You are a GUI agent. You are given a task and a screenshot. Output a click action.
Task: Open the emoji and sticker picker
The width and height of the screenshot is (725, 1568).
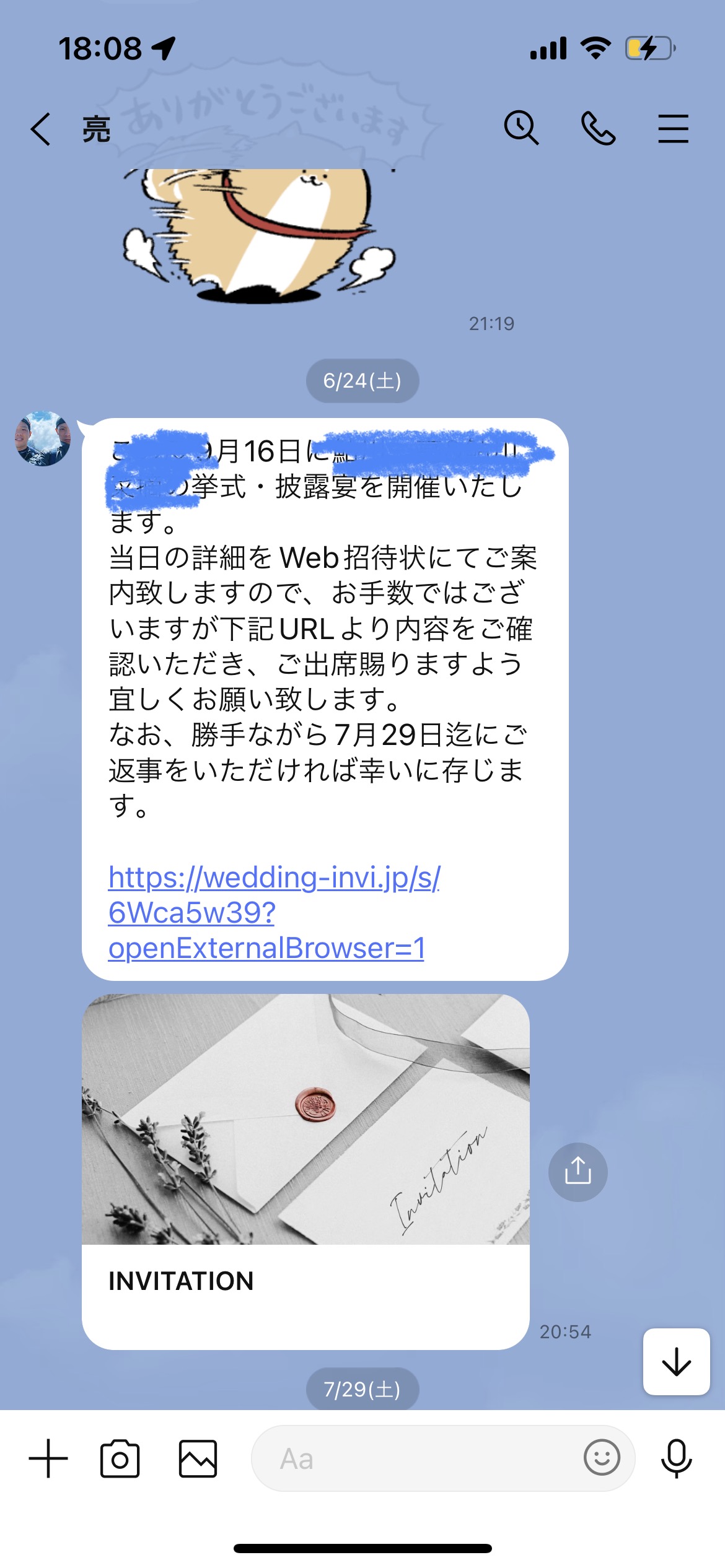602,1458
